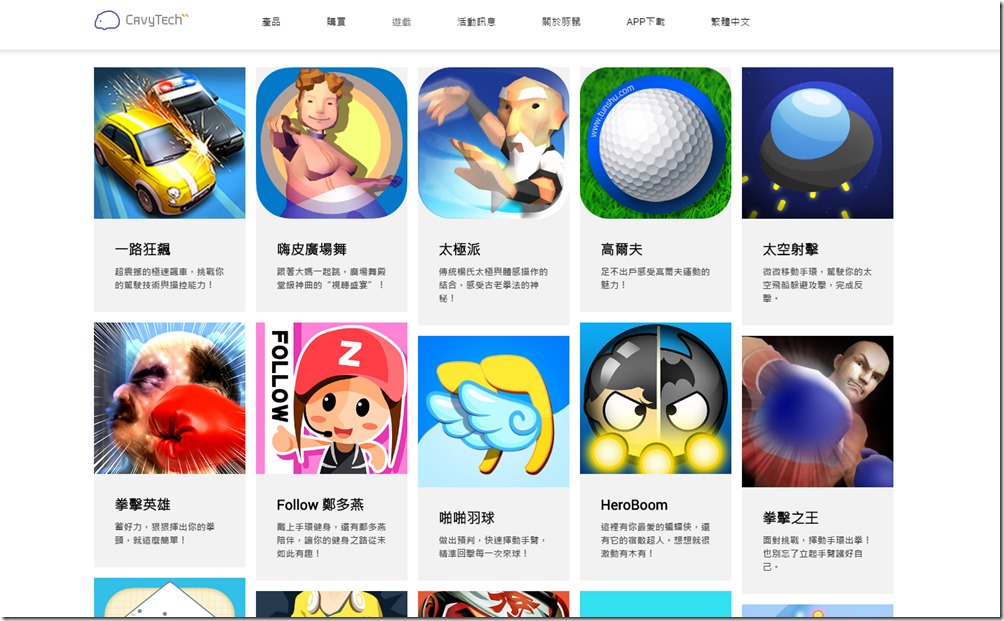Screen dimensions: 1004x621
Task: Open the APP下載 page
Action: coord(645,21)
